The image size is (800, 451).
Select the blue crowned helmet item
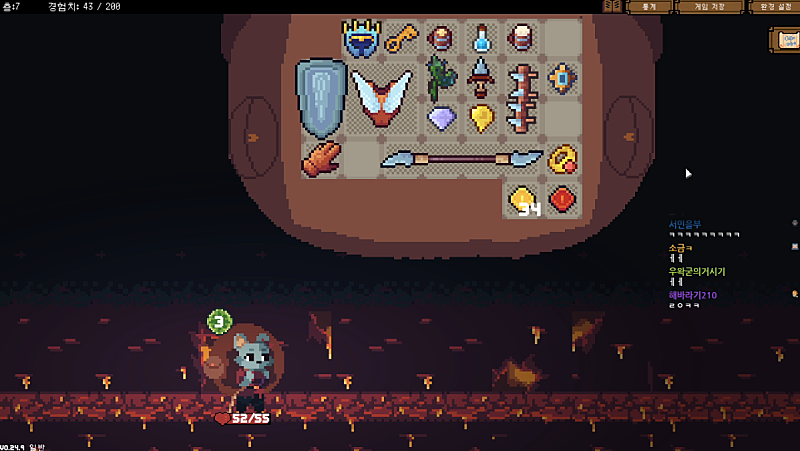pyautogui.click(x=362, y=39)
